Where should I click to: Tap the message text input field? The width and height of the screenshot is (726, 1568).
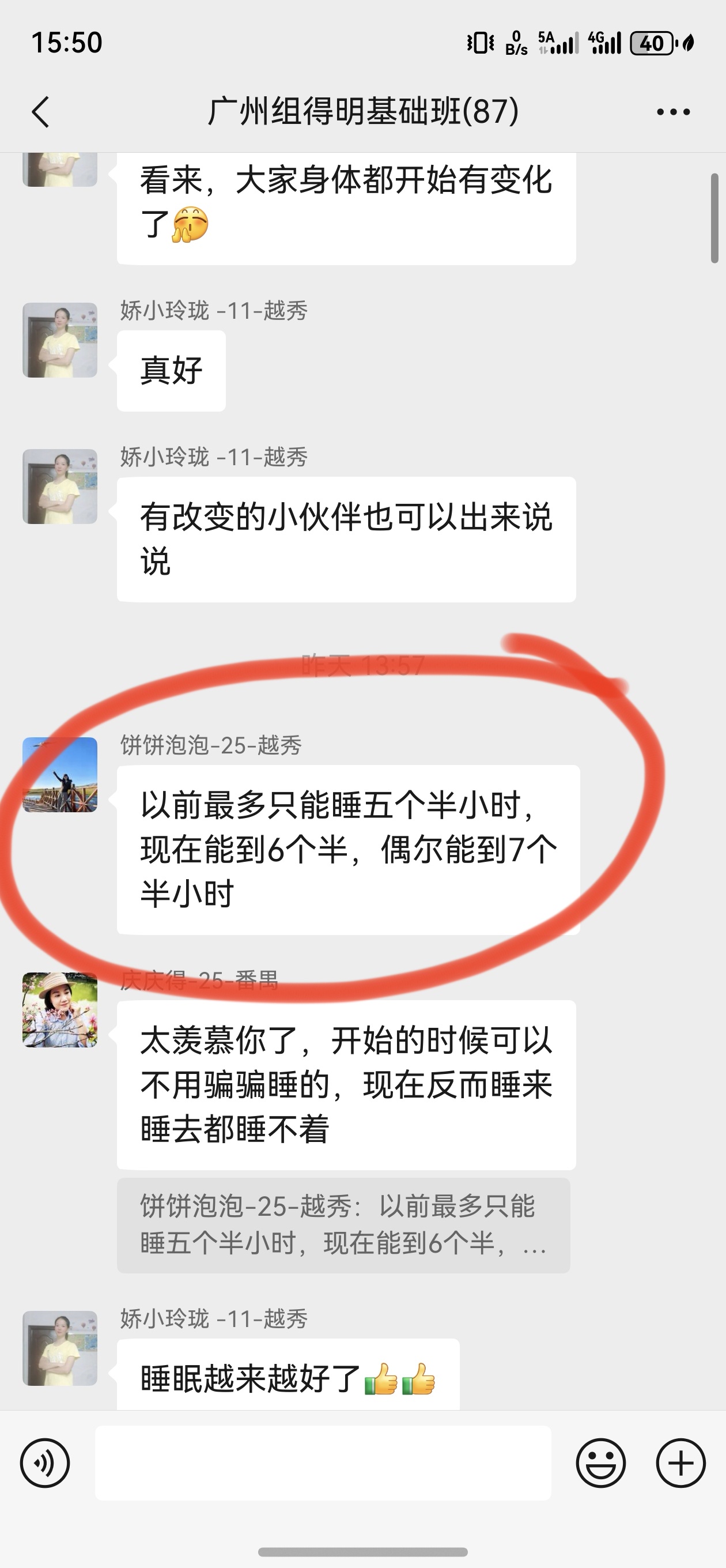[x=323, y=1463]
